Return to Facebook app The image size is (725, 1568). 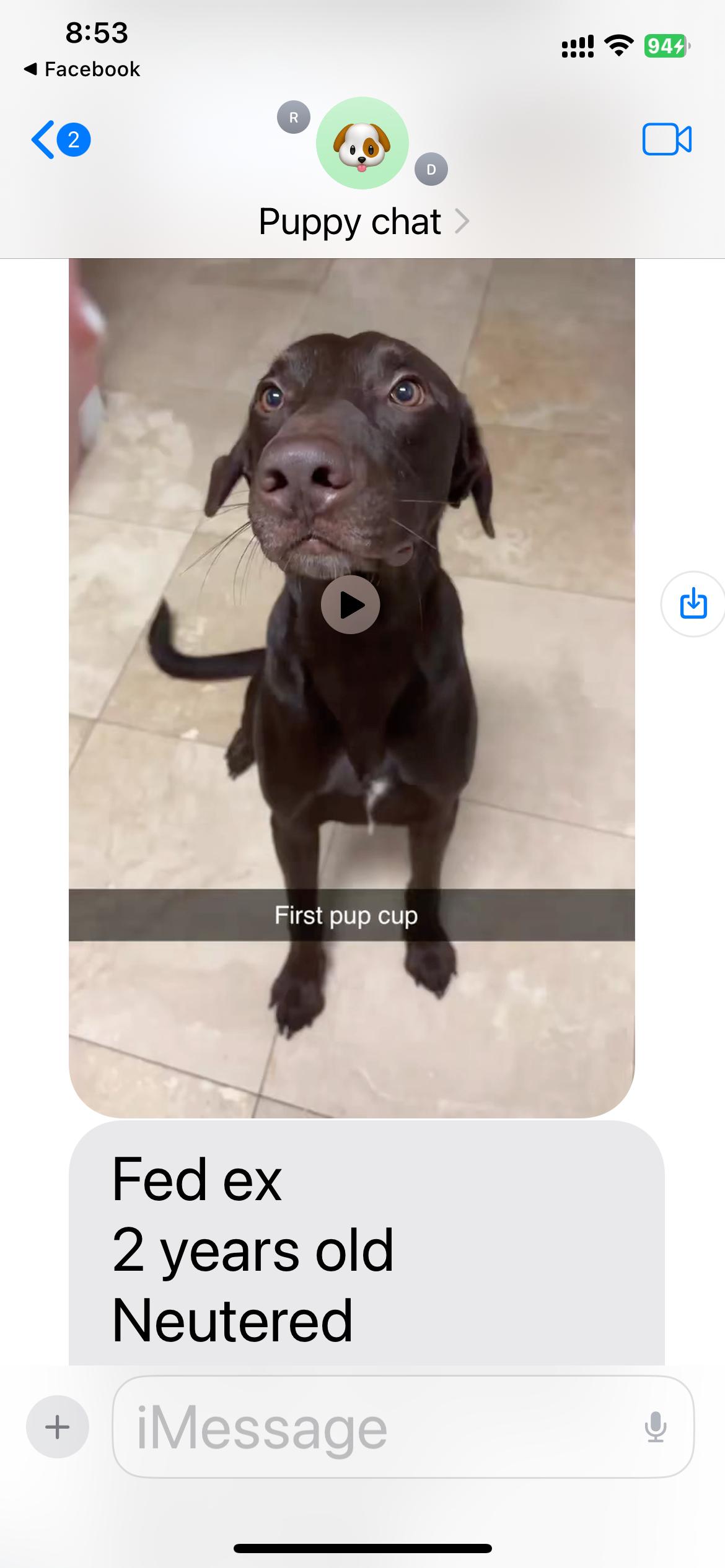click(82, 69)
